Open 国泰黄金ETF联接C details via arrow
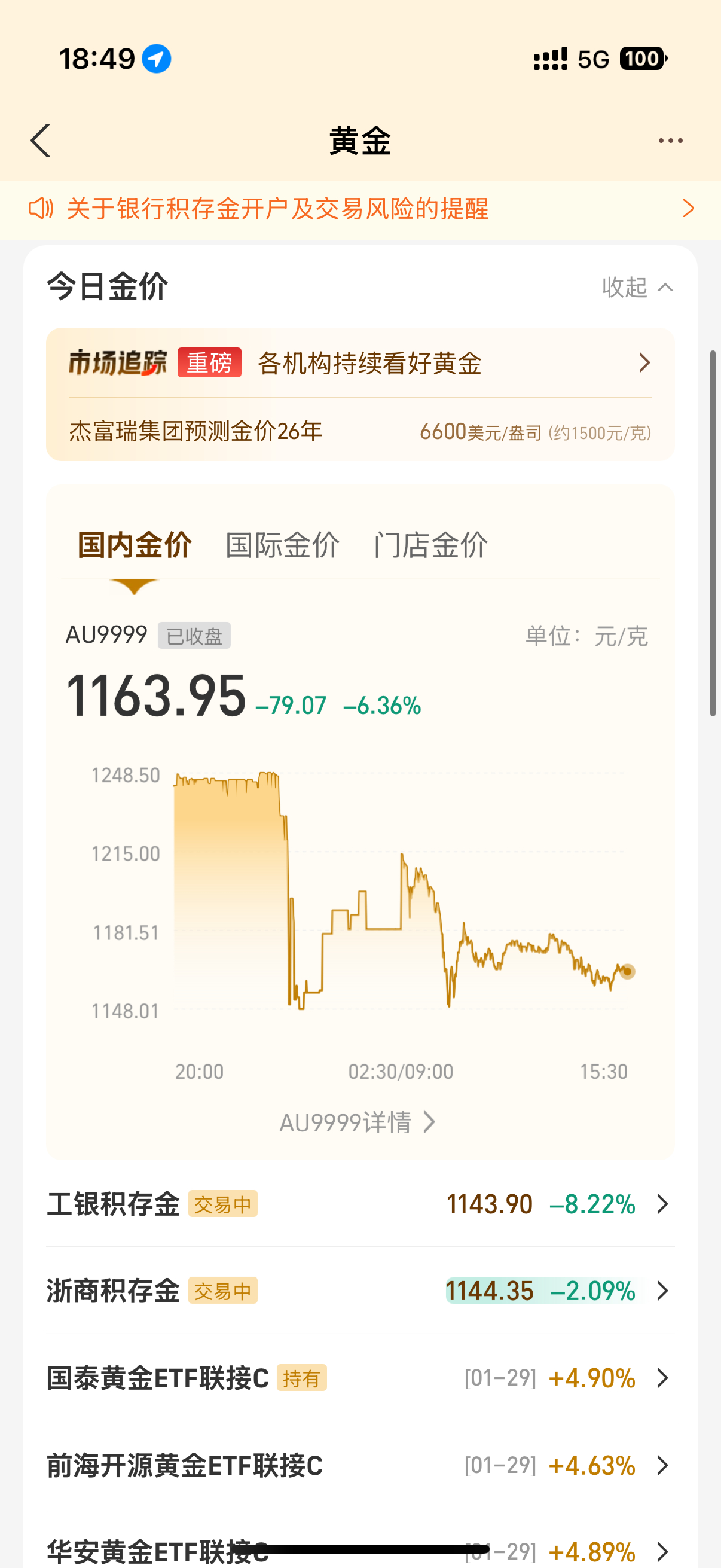Image resolution: width=721 pixels, height=1568 pixels. click(x=662, y=1378)
